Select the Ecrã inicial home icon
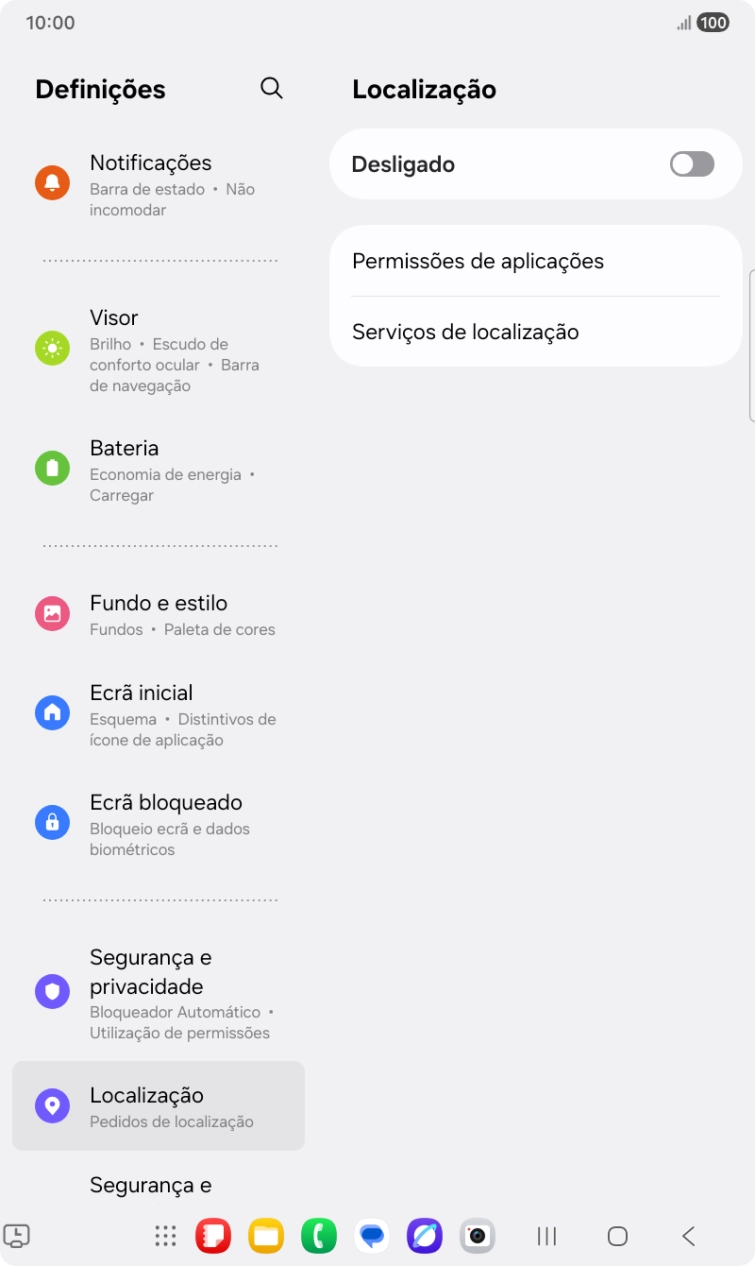The image size is (755, 1266). click(52, 712)
